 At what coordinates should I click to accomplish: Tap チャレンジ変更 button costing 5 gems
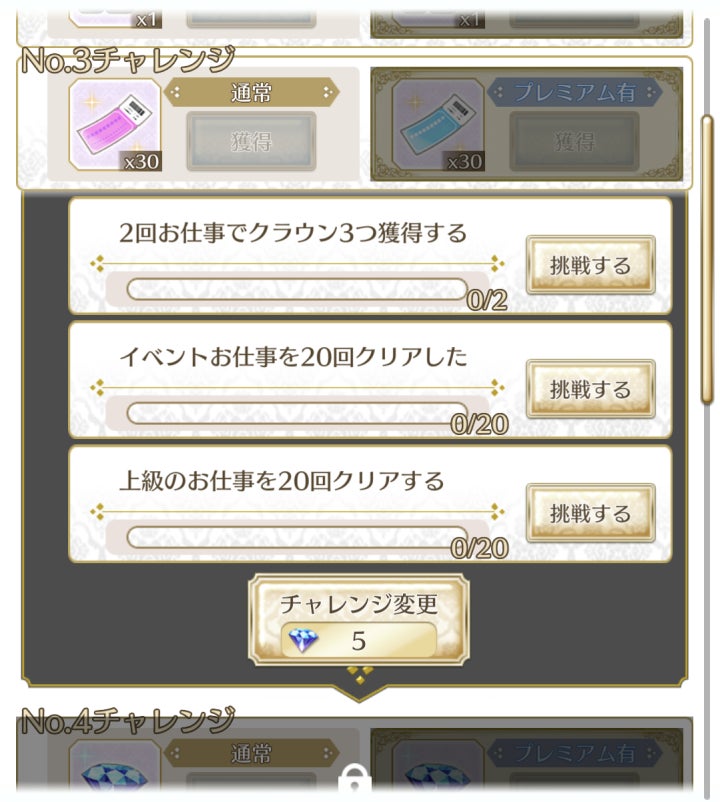point(358,620)
